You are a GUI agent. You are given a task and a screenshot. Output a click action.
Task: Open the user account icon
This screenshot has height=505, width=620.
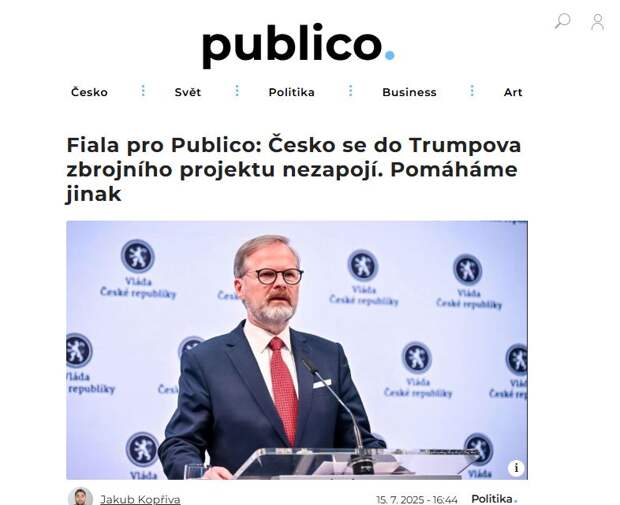tap(597, 21)
